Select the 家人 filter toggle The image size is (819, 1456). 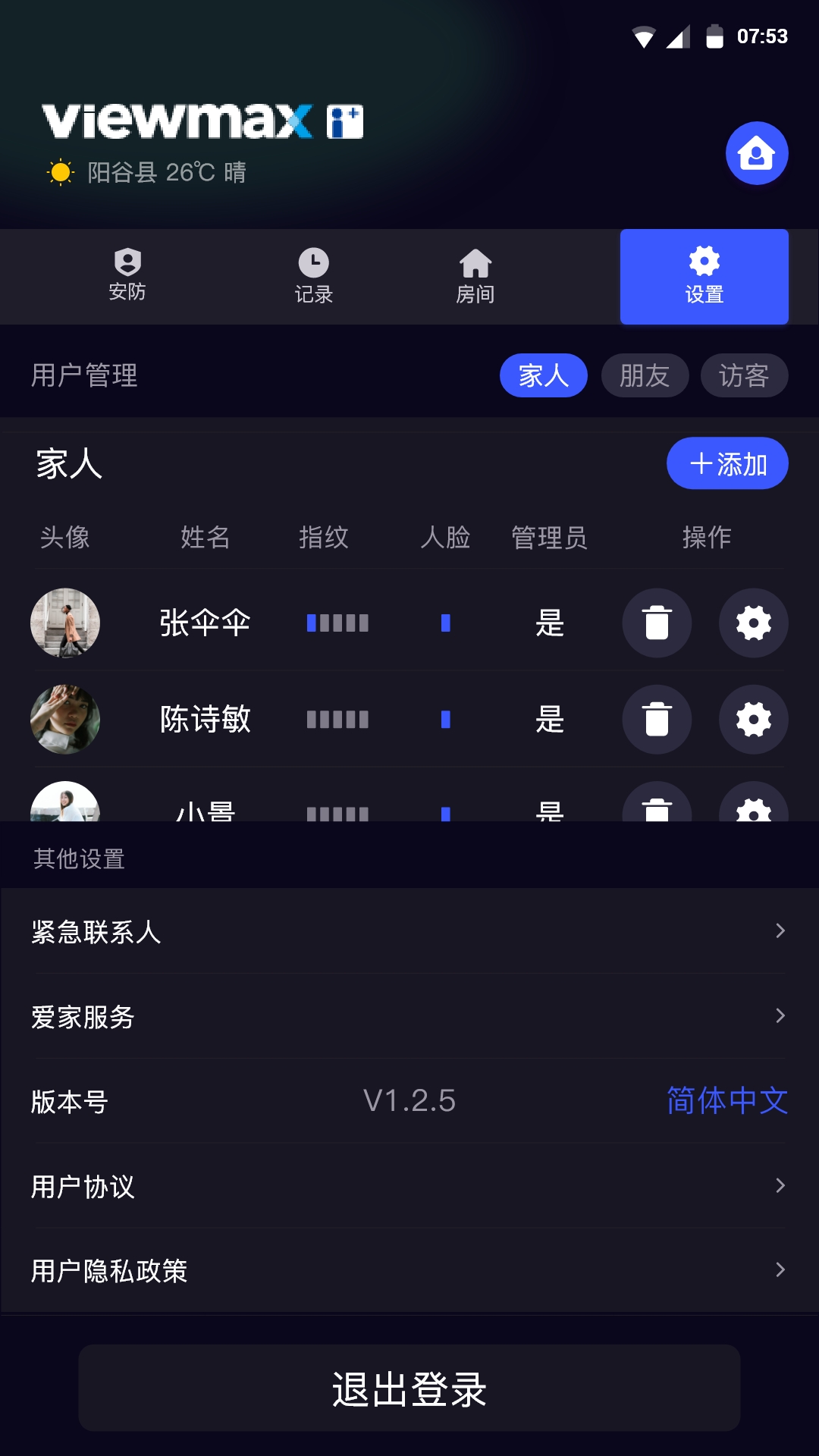click(x=543, y=375)
